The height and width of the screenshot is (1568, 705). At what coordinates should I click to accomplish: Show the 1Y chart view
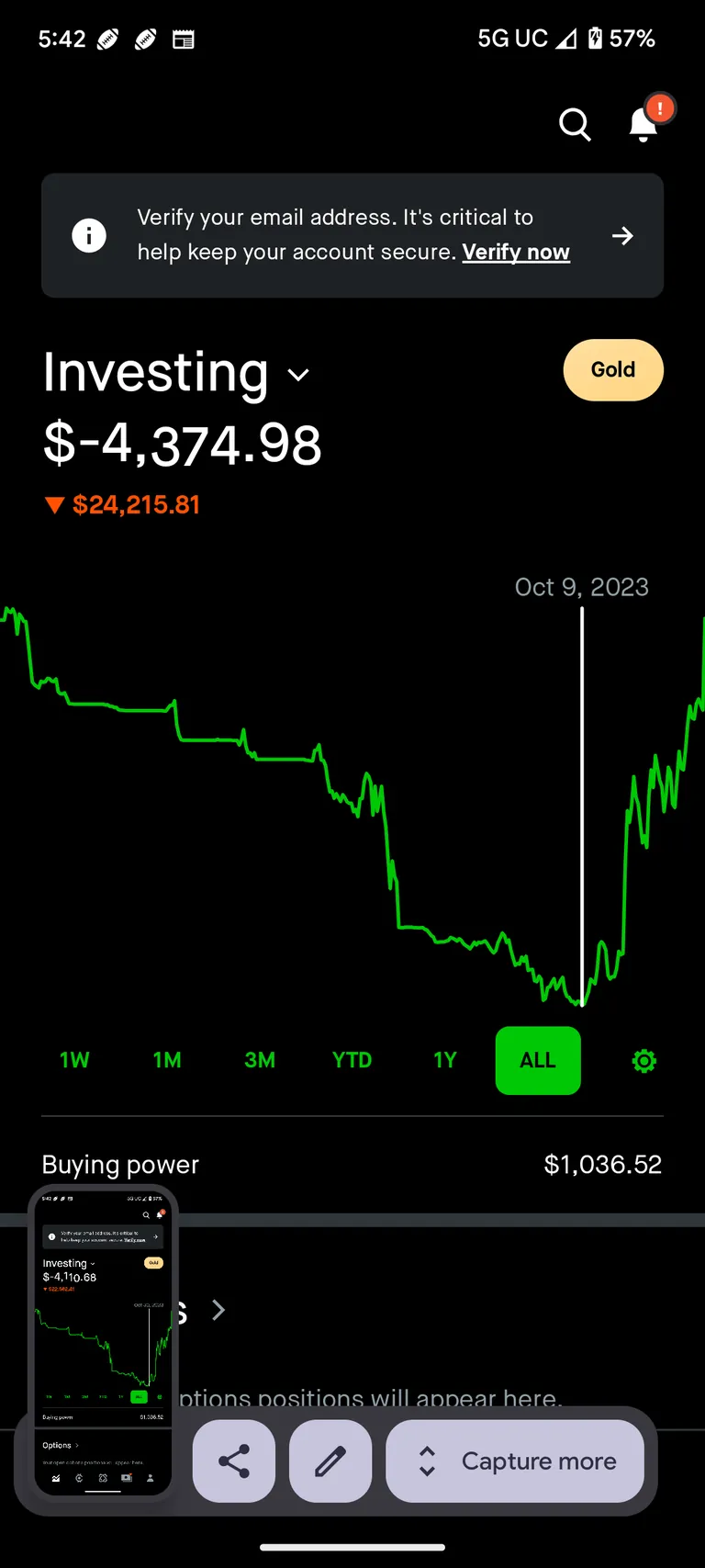pos(444,1060)
